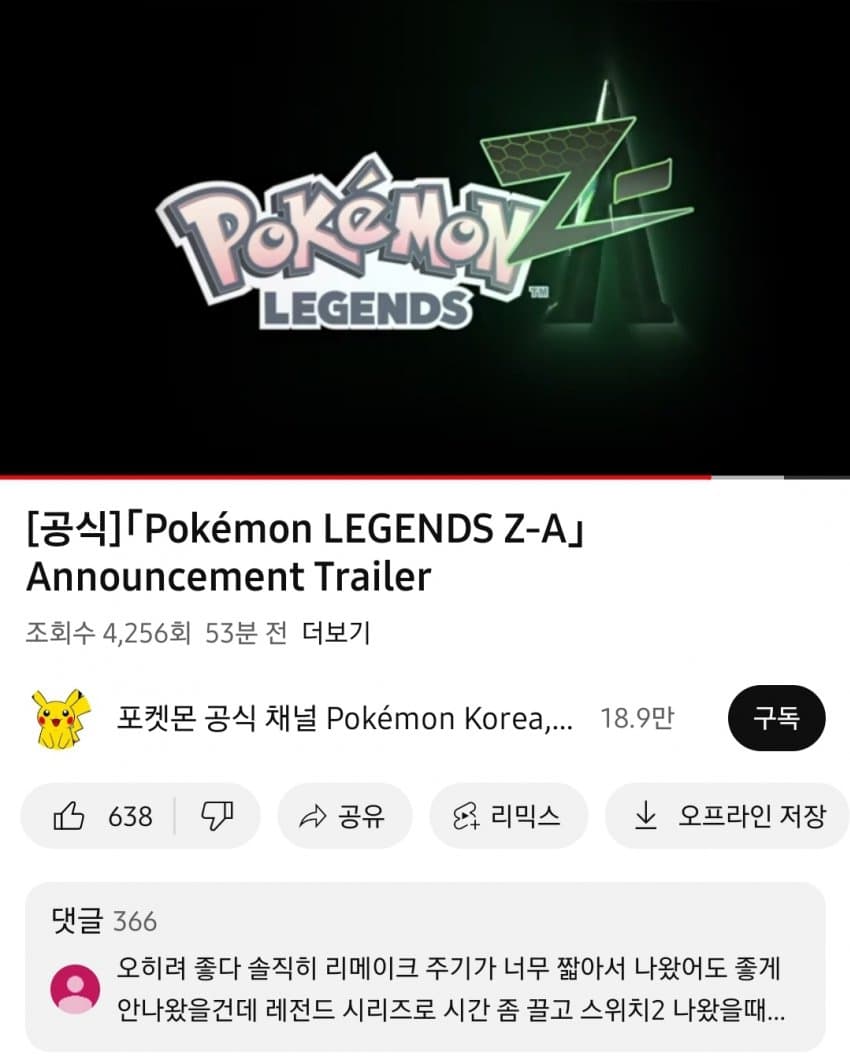Dislike this announcement trailer
850x1063 pixels.
coord(217,816)
